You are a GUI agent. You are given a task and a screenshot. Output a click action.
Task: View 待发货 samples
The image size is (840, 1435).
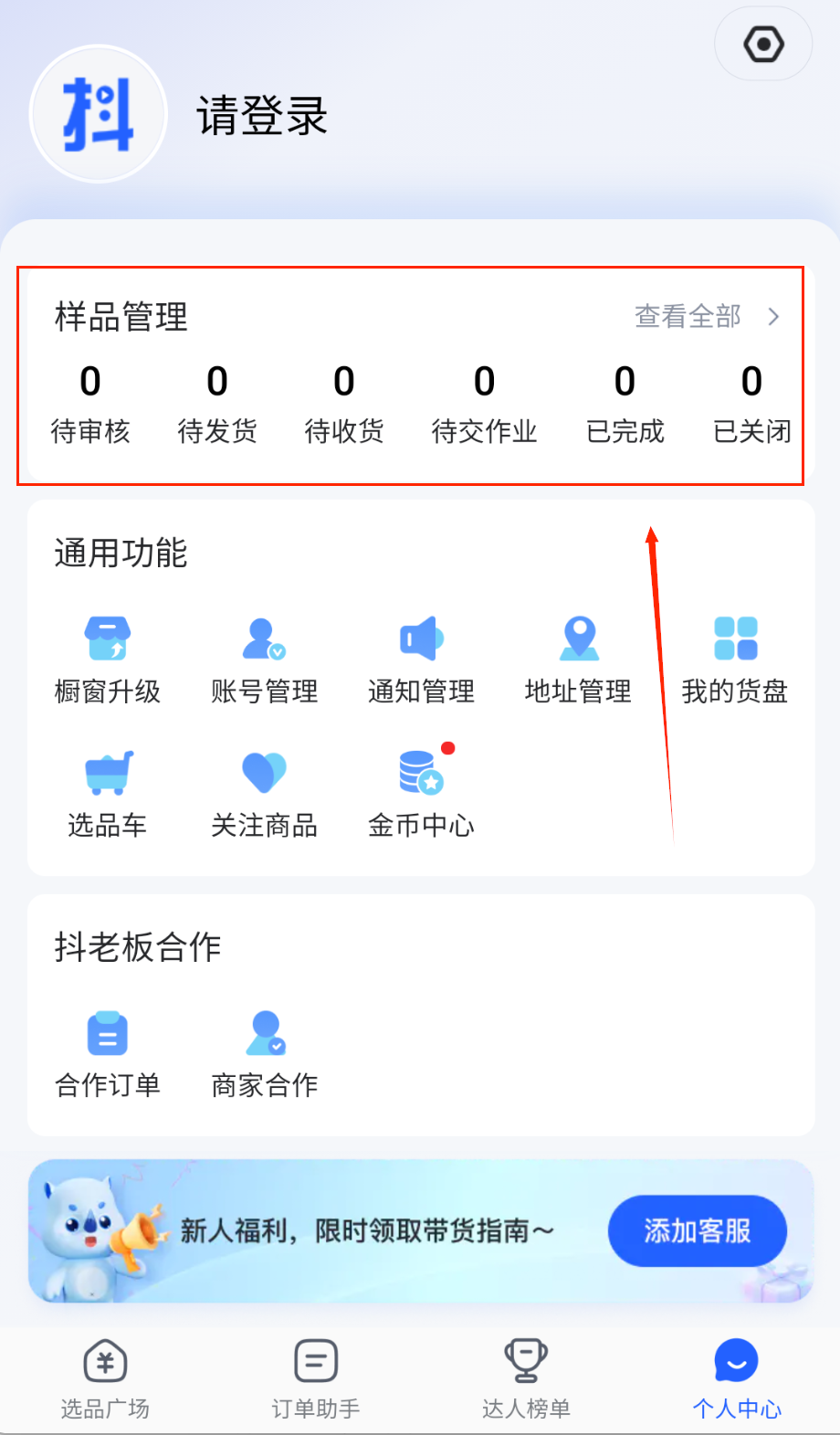(217, 404)
